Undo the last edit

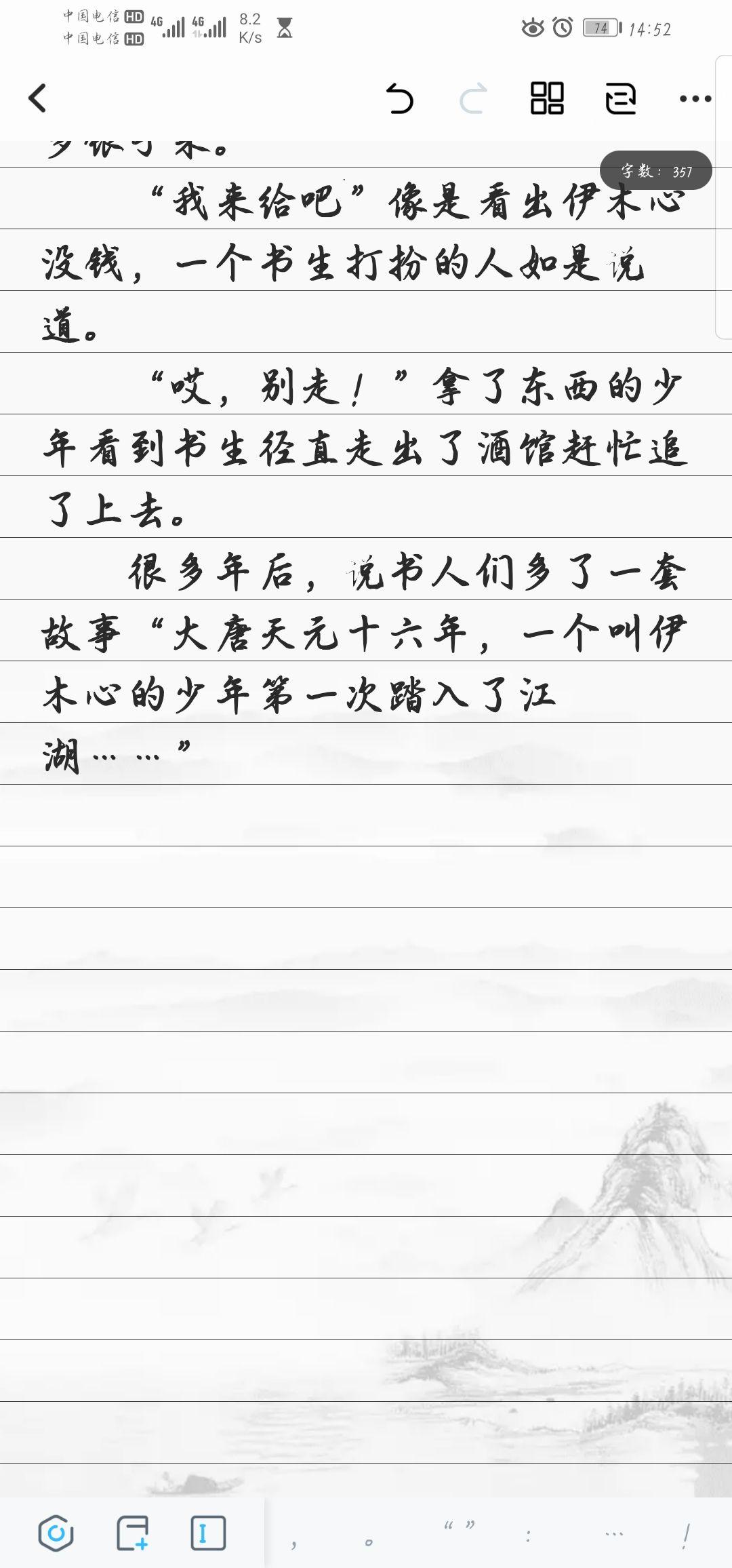pyautogui.click(x=400, y=99)
